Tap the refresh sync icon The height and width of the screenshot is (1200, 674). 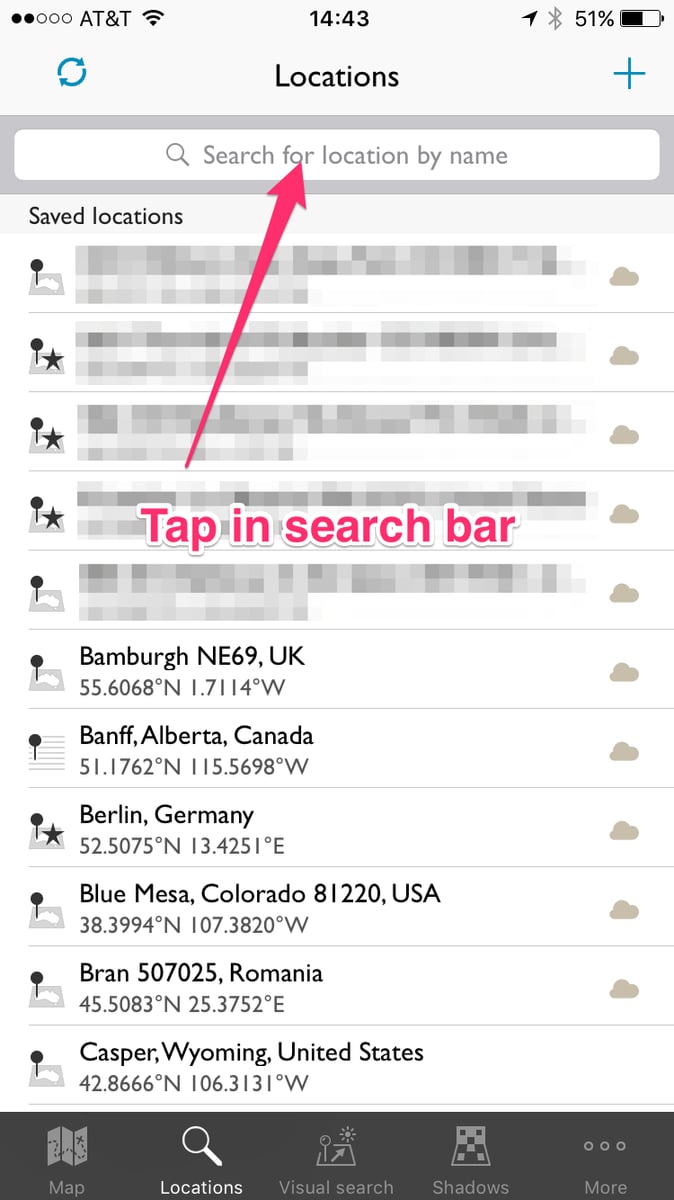72,73
